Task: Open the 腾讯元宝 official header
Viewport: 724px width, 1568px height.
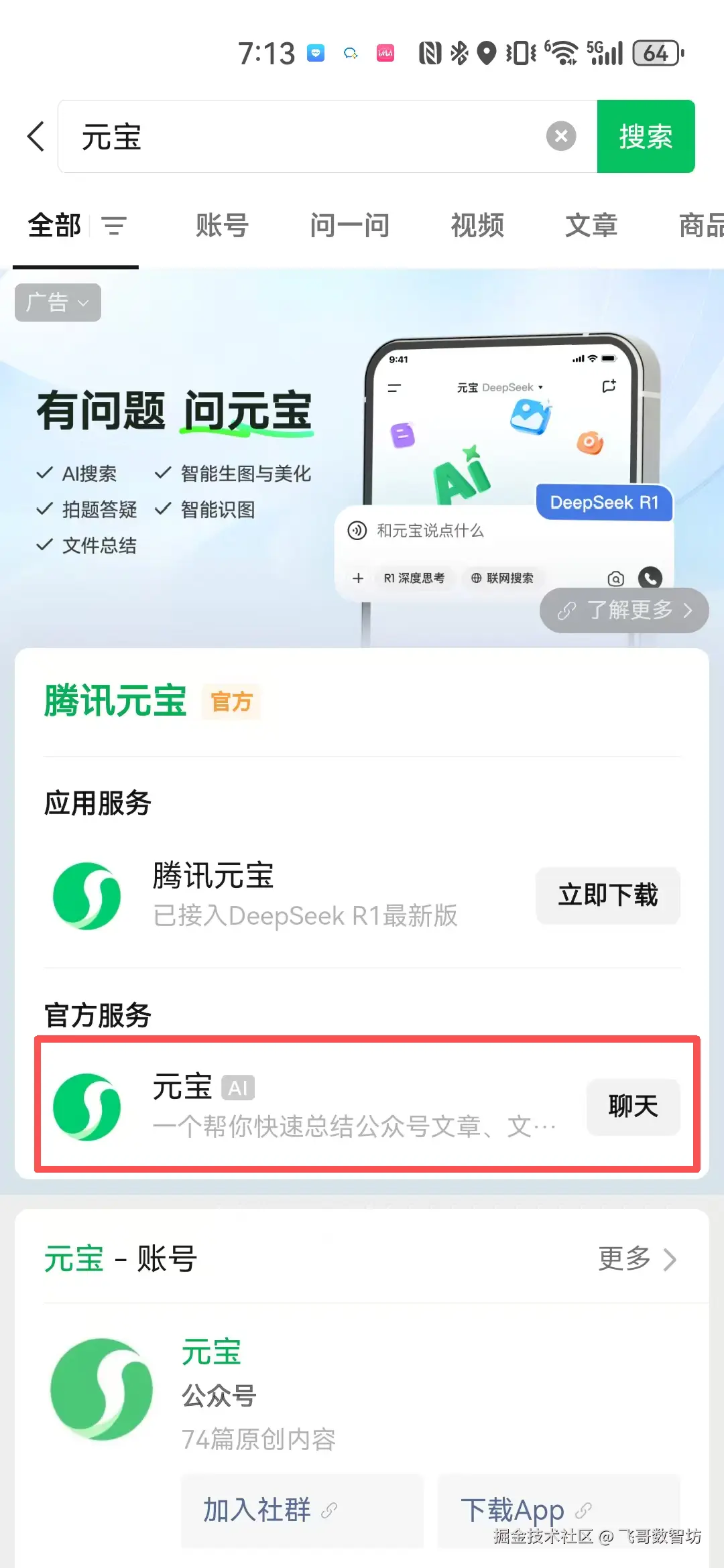Action: (115, 701)
